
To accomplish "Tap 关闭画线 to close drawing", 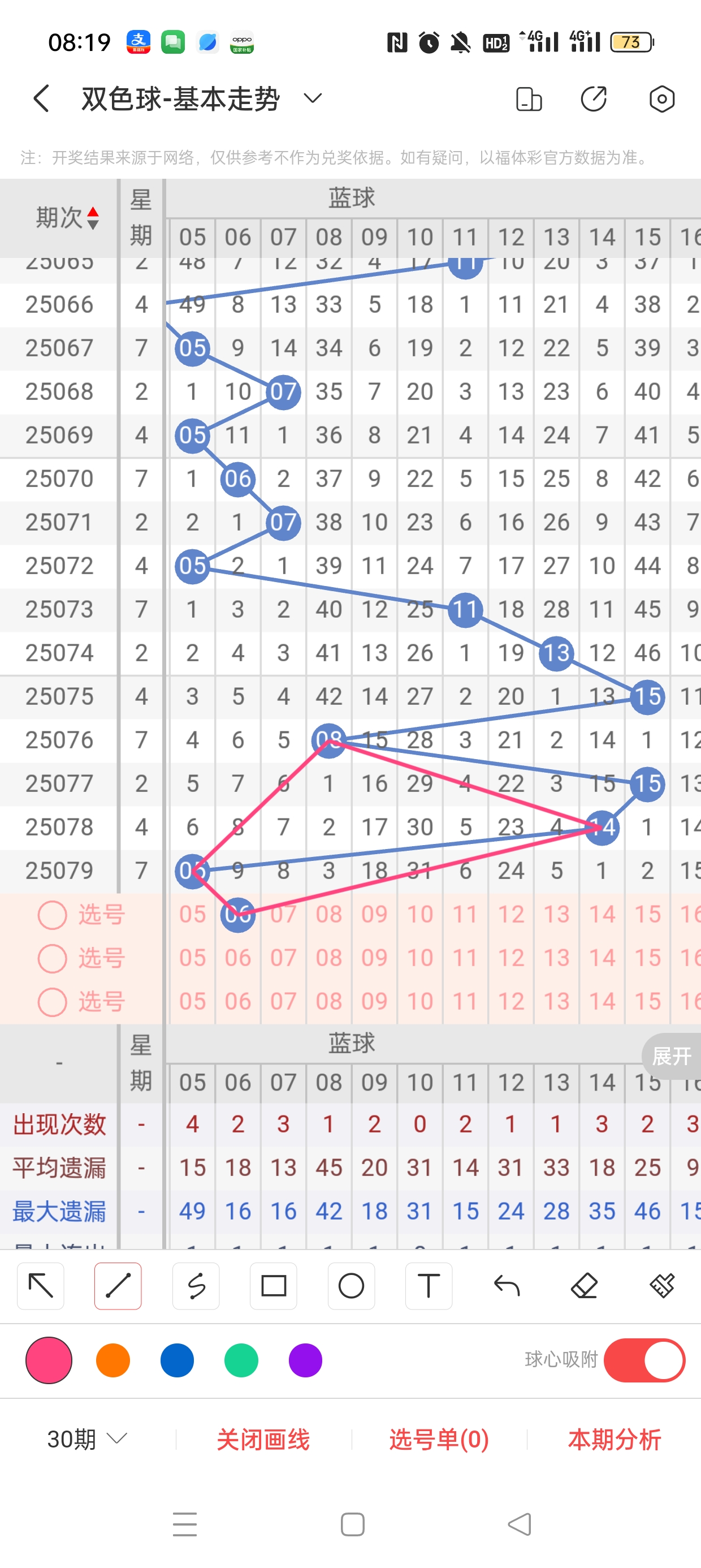I will pyautogui.click(x=263, y=1439).
